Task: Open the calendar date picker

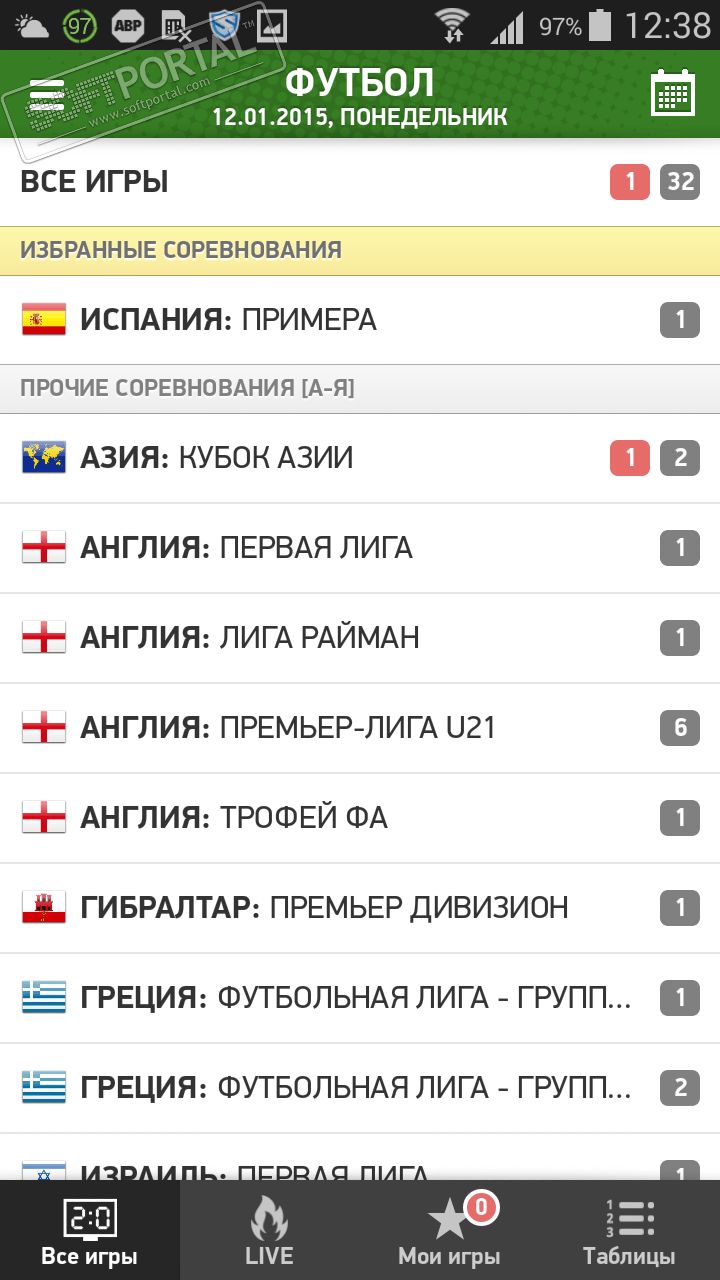Action: (672, 94)
